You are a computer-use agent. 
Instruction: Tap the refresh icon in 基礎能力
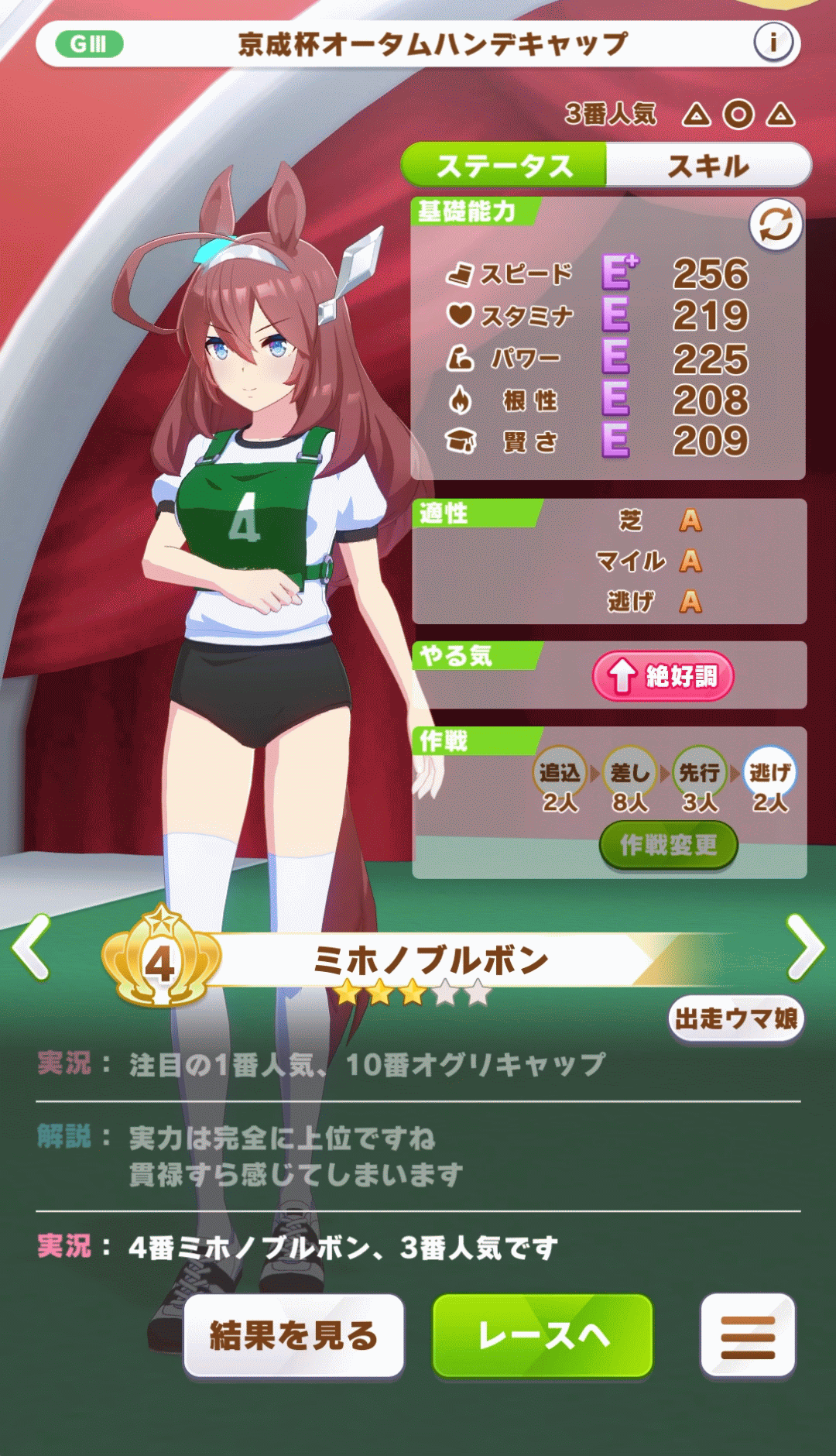[776, 225]
